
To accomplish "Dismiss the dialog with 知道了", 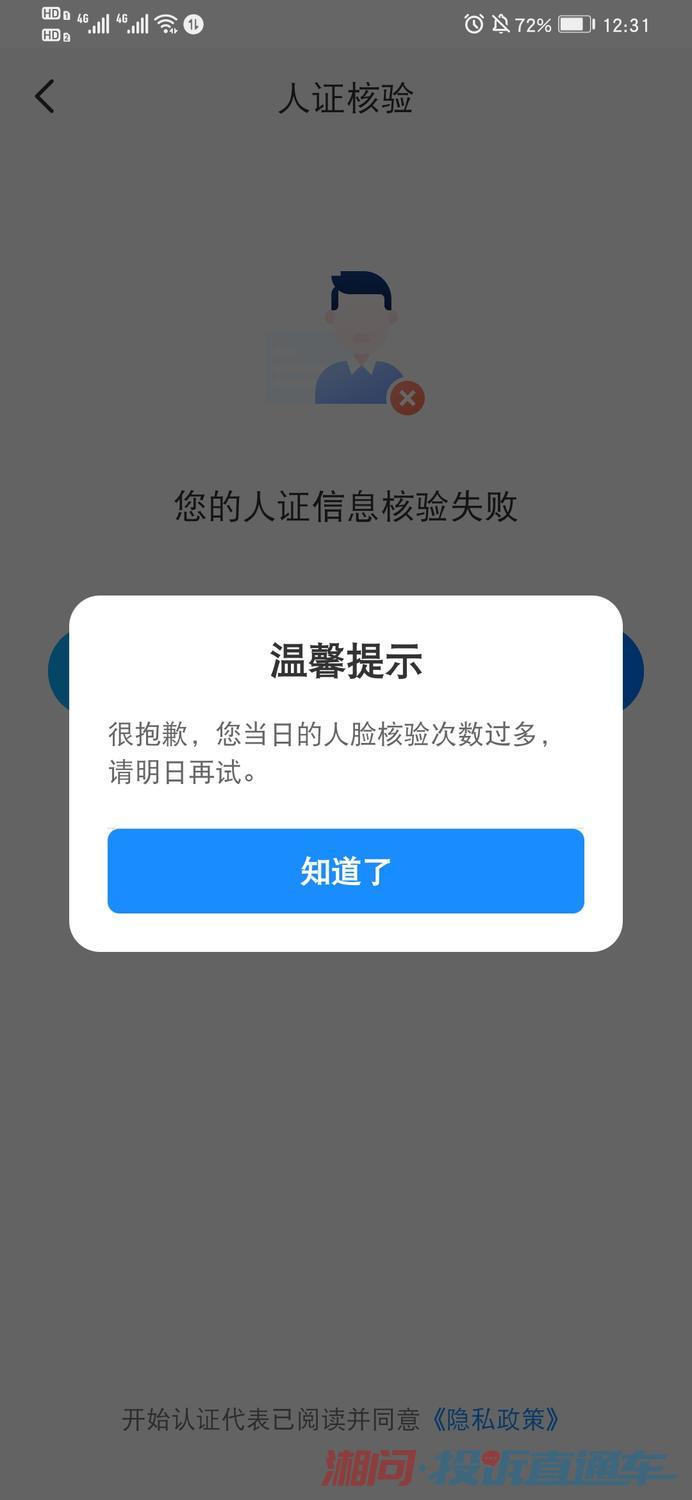I will (x=345, y=871).
